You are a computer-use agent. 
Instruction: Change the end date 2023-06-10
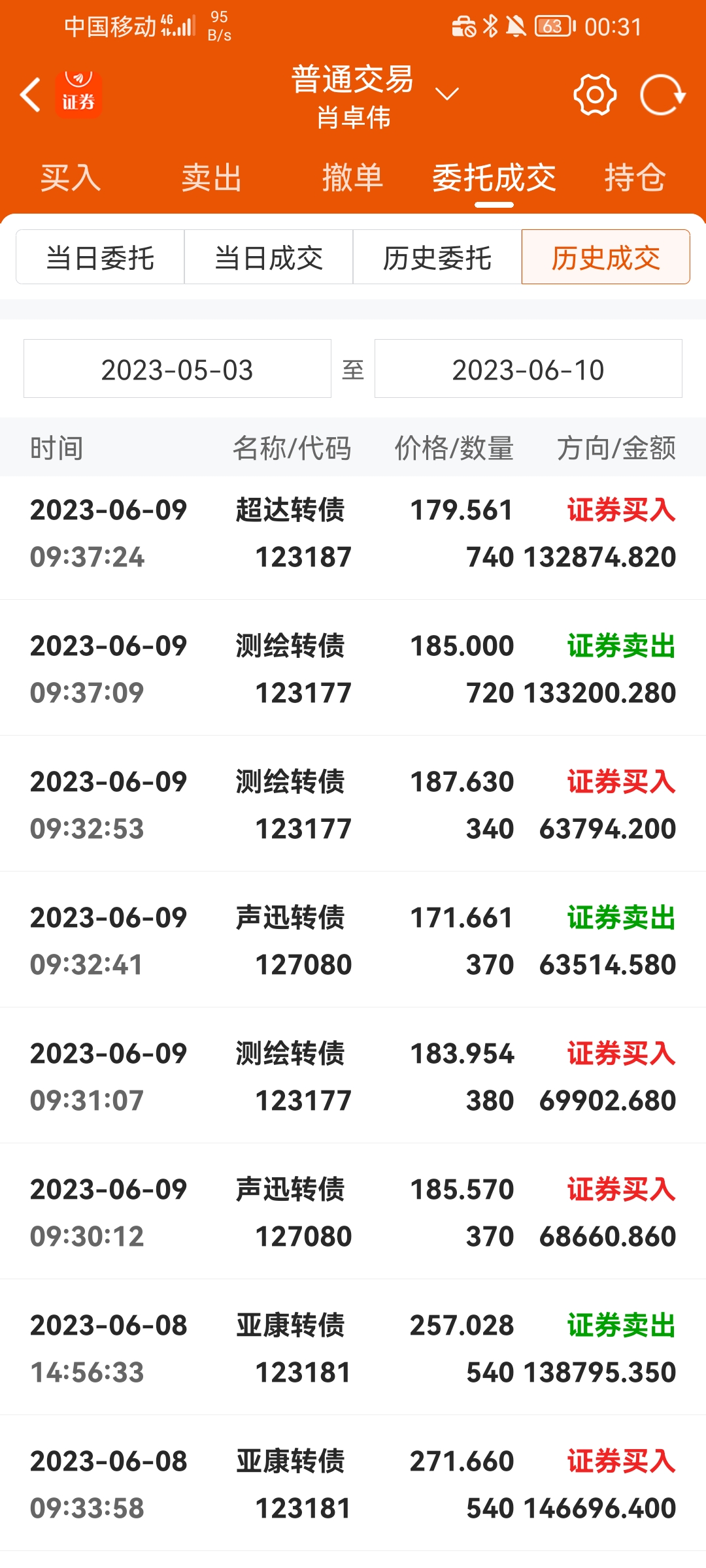coord(528,369)
